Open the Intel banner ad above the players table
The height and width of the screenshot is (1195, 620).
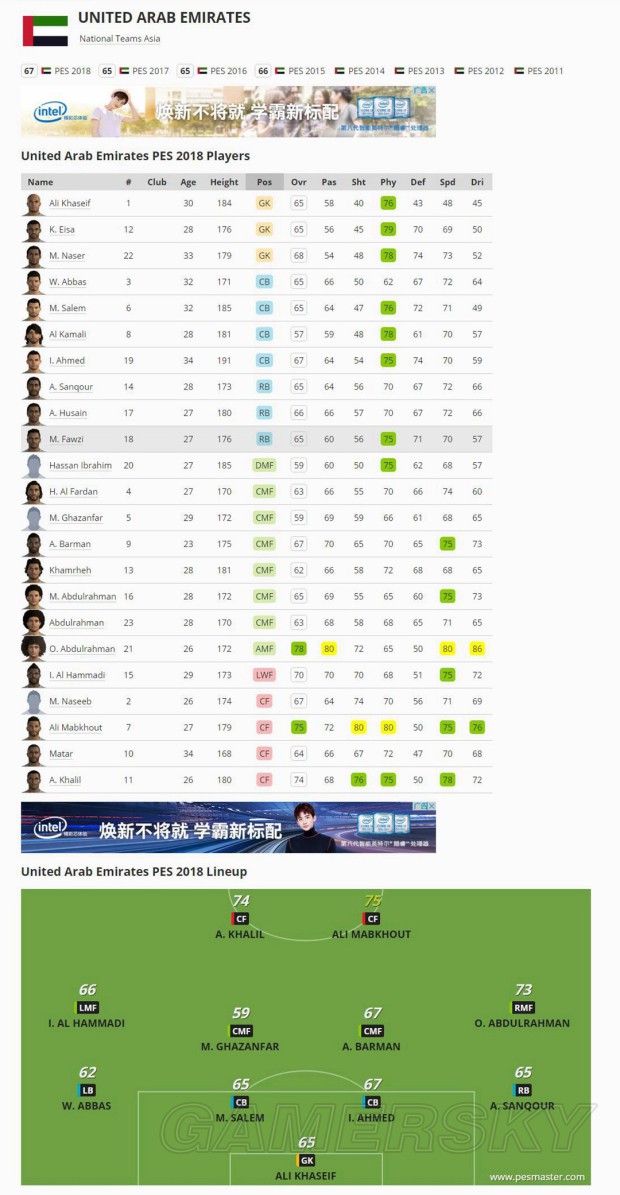click(228, 111)
